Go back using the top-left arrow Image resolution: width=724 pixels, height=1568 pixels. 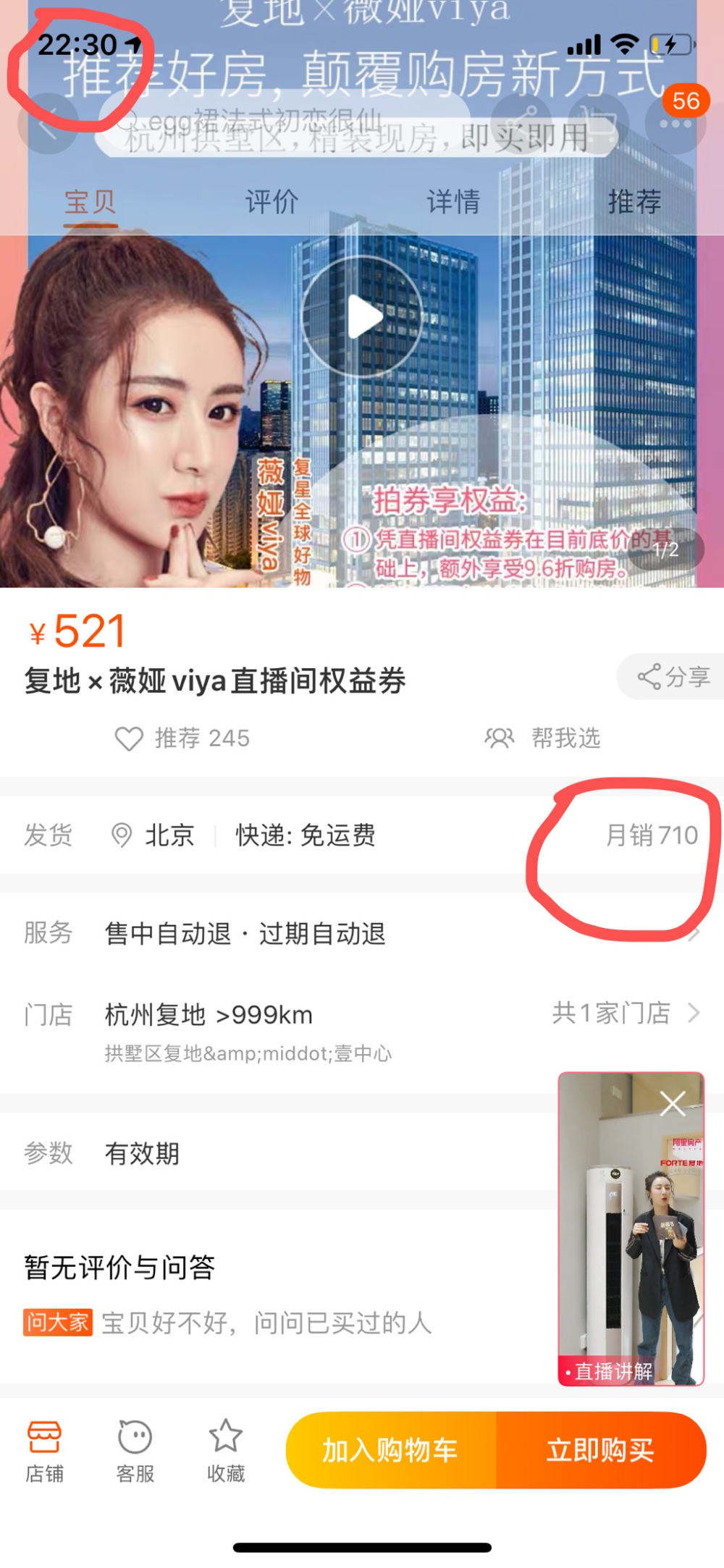(47, 125)
